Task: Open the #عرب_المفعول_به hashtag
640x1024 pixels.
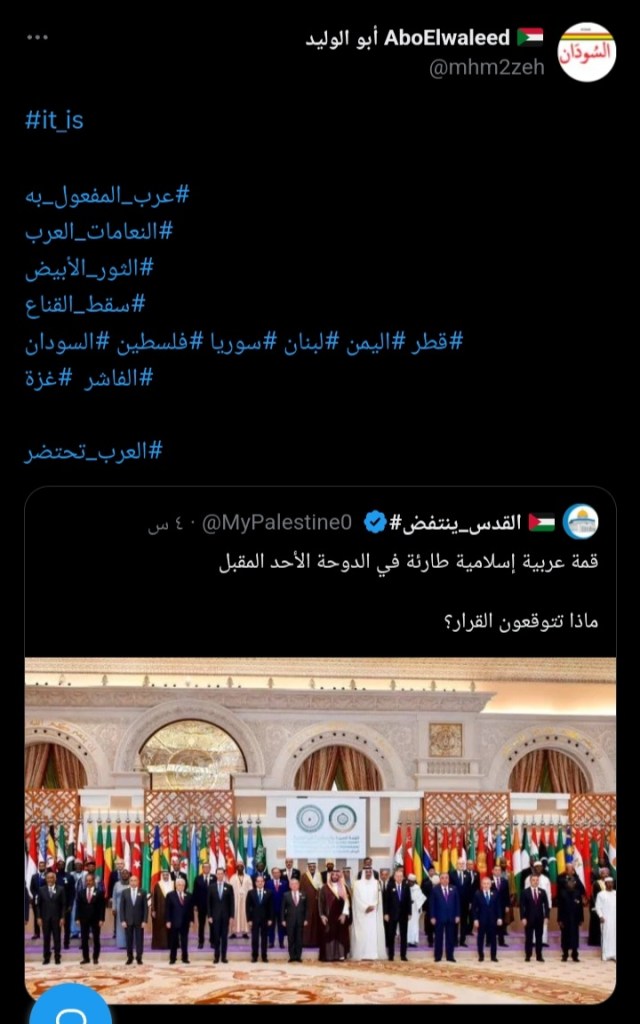Action: tap(107, 194)
